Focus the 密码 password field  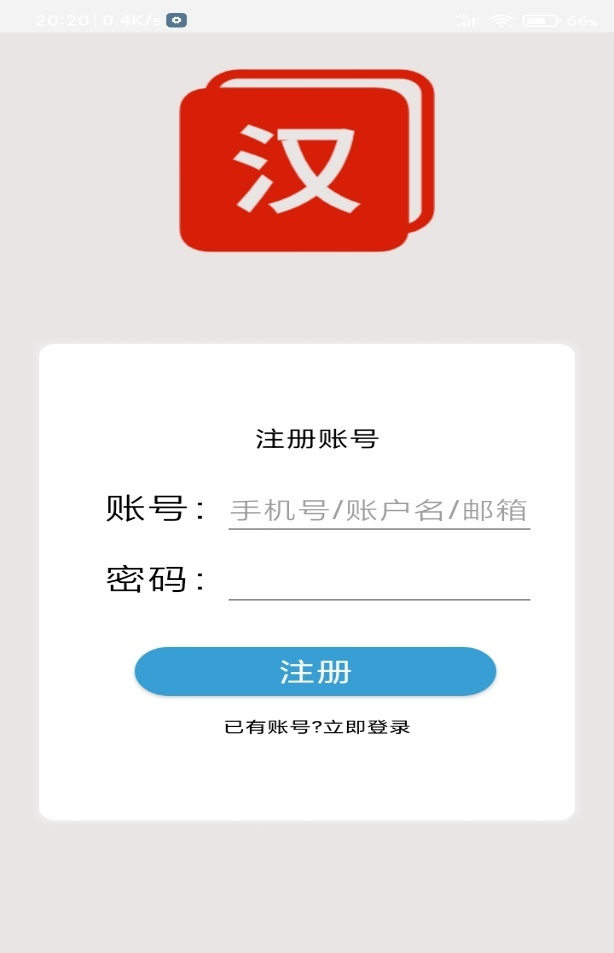tap(379, 580)
